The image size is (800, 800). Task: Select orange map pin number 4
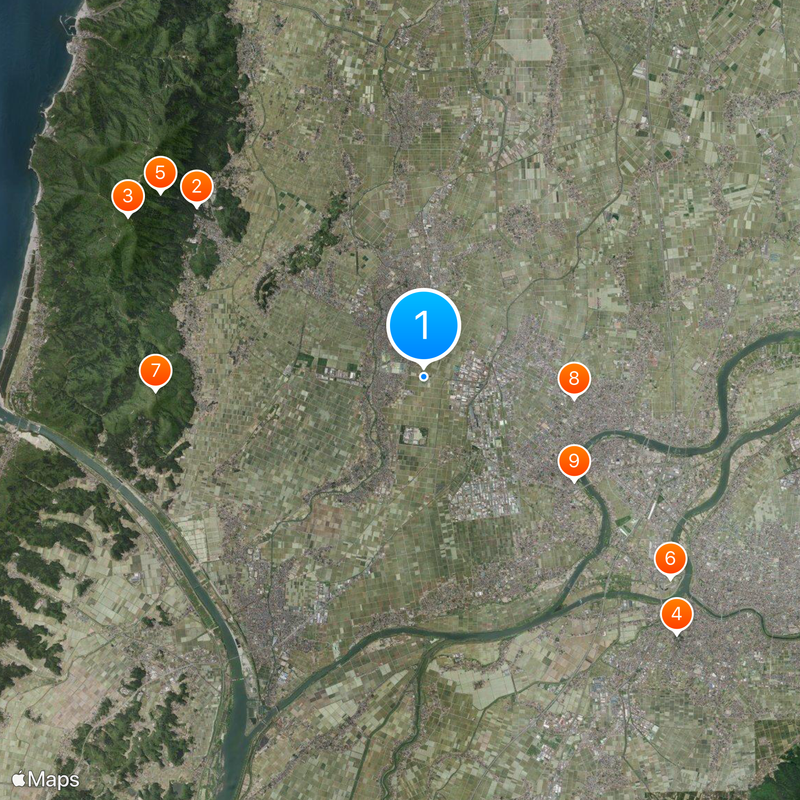677,613
